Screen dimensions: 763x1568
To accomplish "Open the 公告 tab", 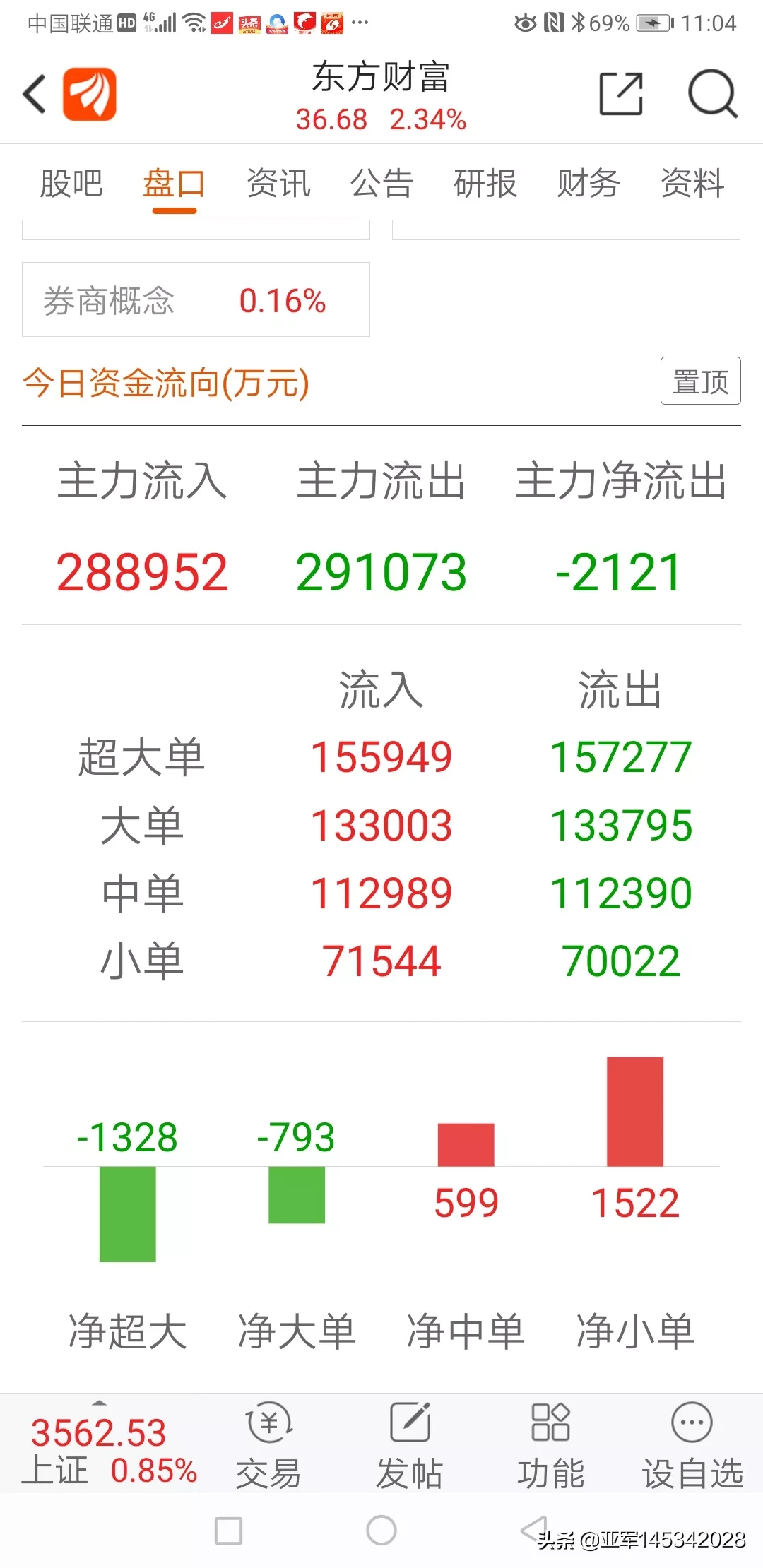I will pos(381,184).
